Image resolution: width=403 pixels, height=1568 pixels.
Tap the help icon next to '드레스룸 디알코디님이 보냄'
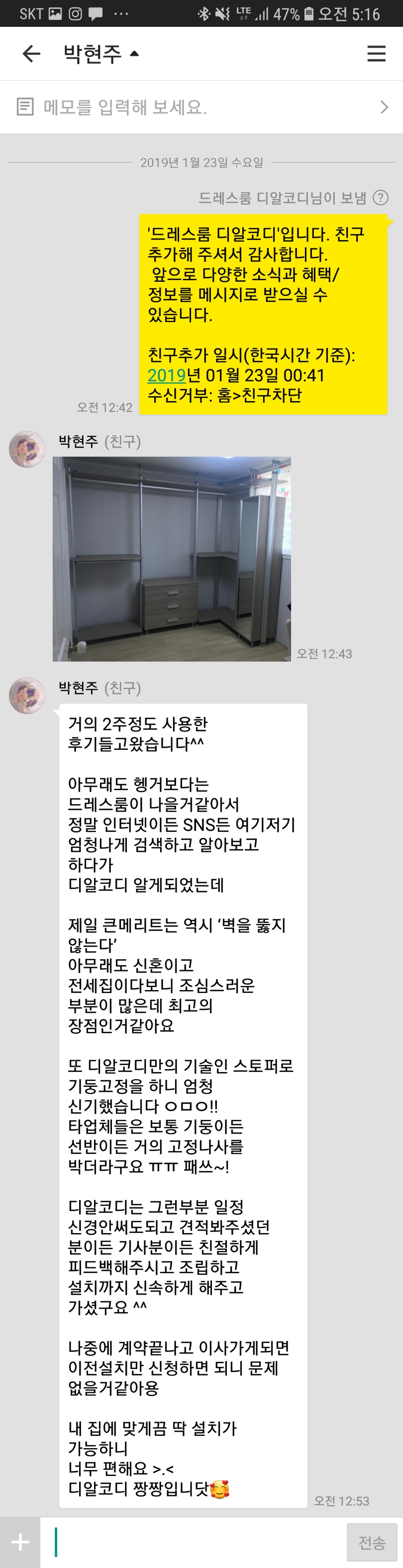(381, 198)
